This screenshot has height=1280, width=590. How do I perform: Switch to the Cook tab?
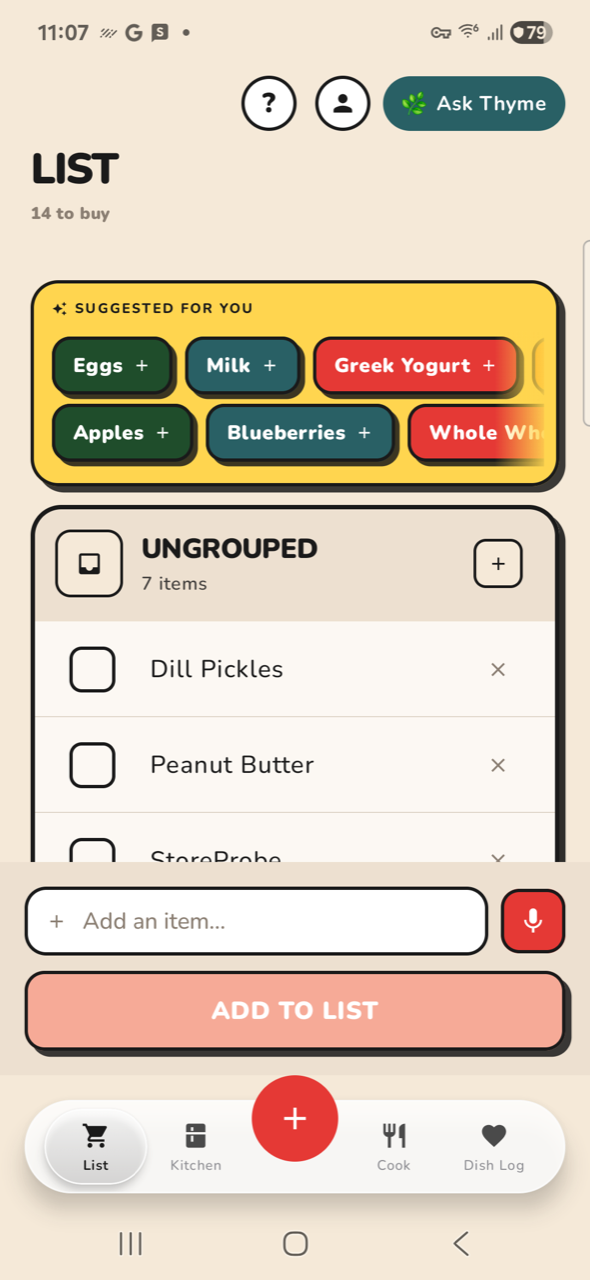[394, 1147]
